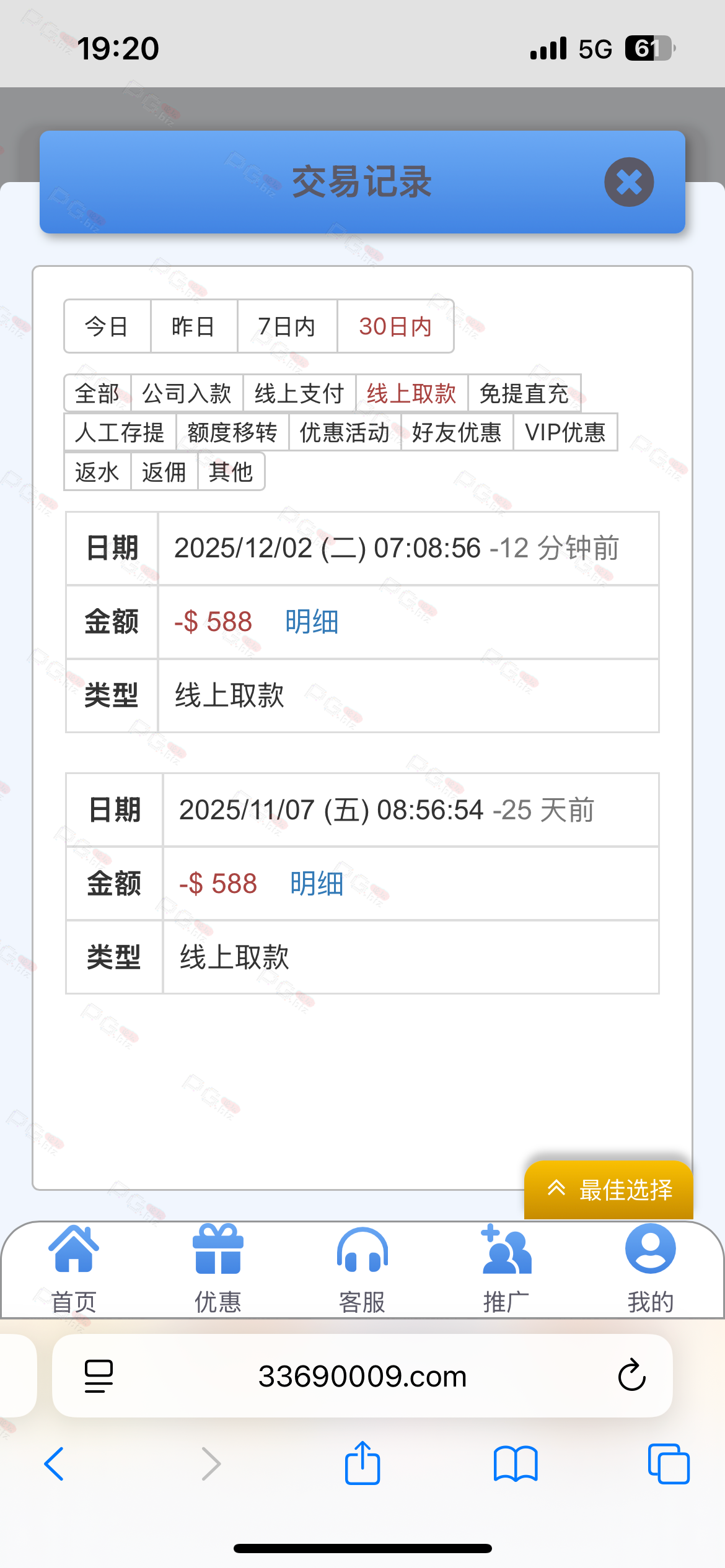725x1568 pixels.
Task: Show all types with 全部
Action: coord(97,393)
